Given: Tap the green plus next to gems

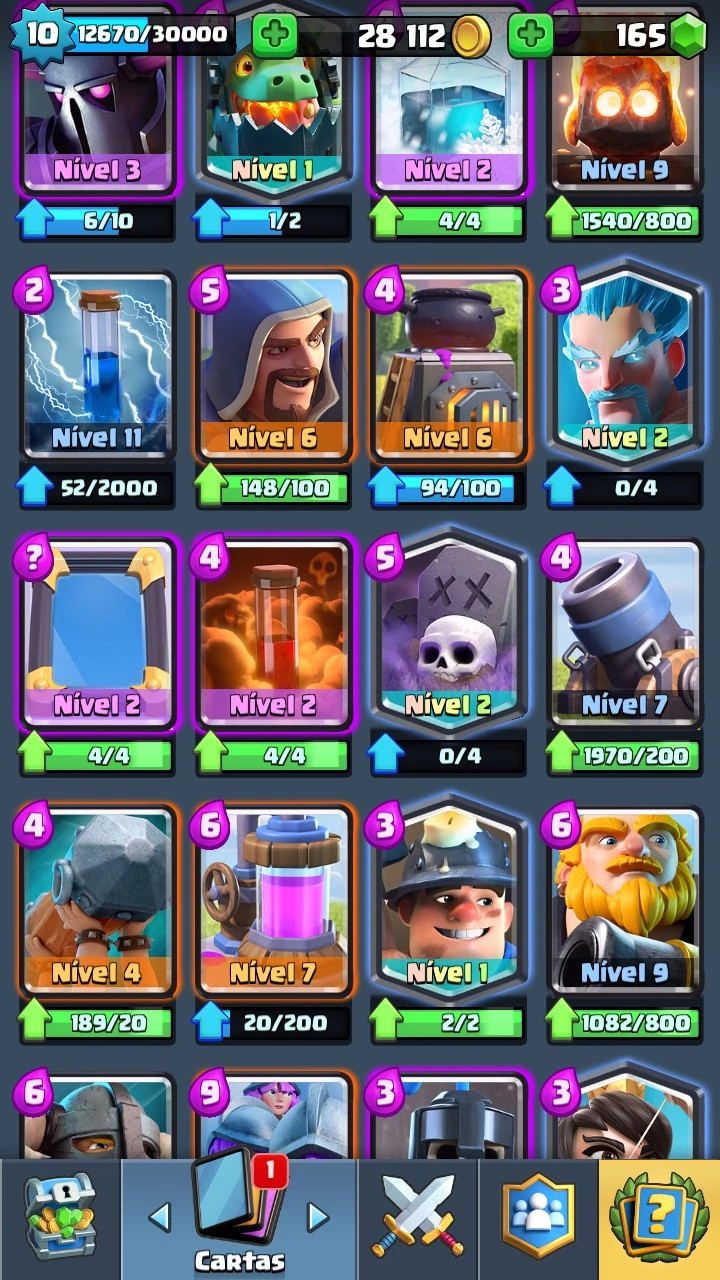Looking at the screenshot, I should click(531, 36).
